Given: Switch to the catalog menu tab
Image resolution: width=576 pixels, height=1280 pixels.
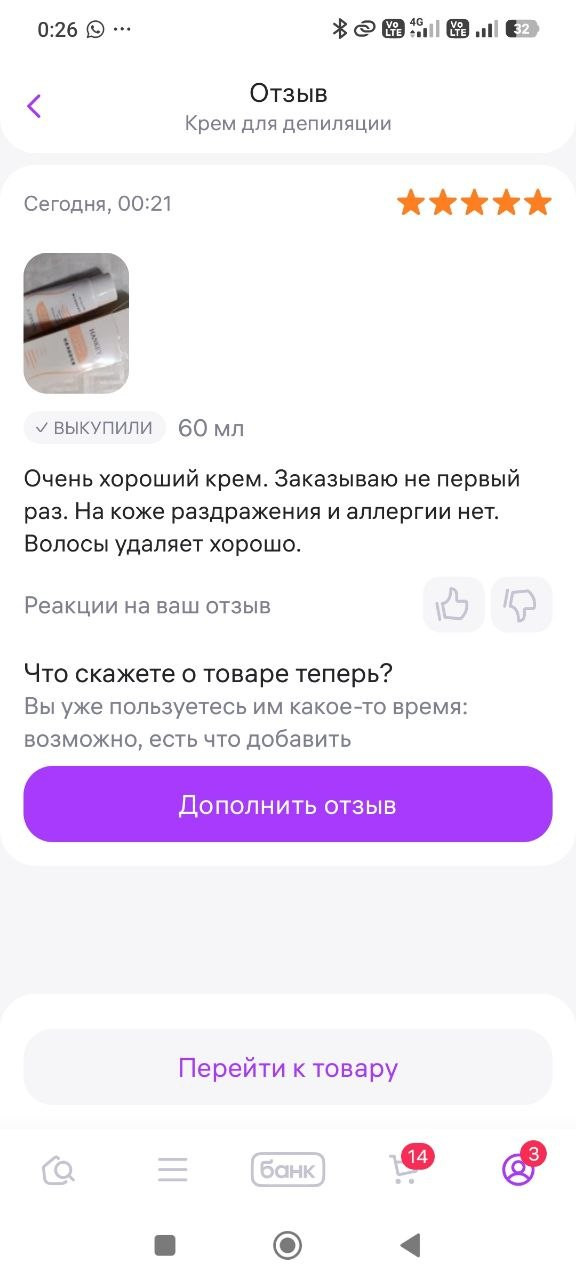Looking at the screenshot, I should [x=173, y=1169].
